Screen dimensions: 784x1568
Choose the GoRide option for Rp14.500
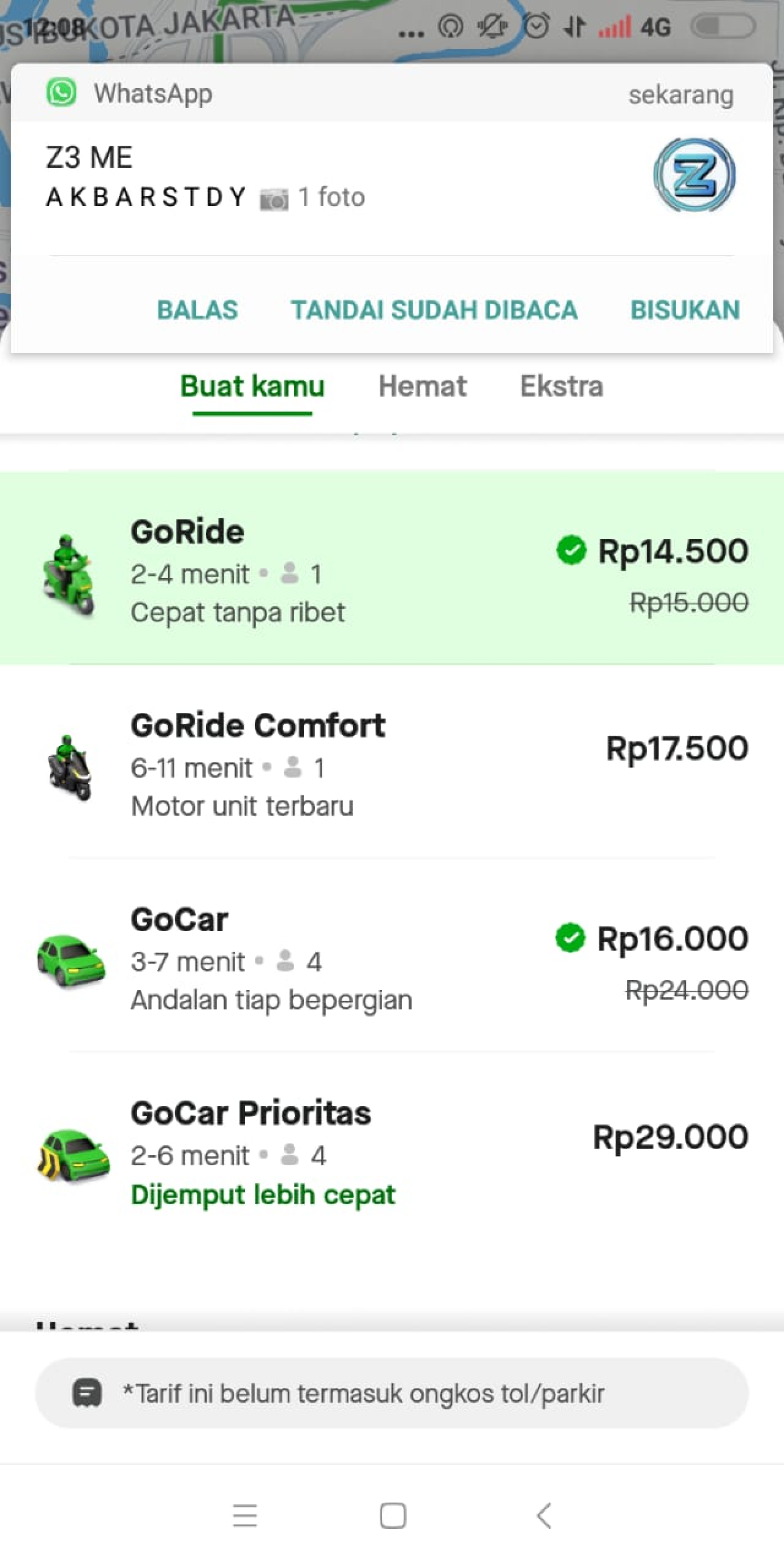(x=392, y=568)
